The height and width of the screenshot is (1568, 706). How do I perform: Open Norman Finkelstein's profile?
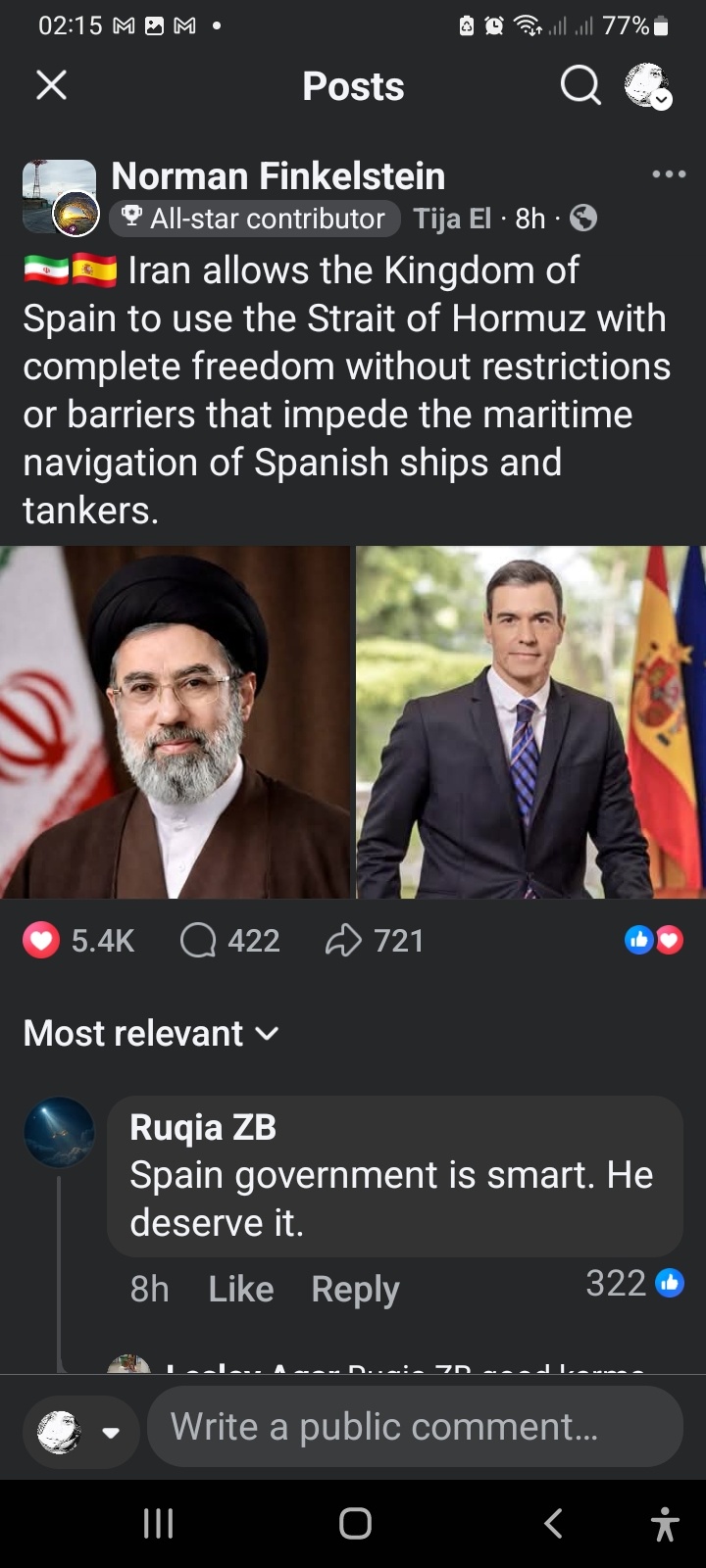coord(277,176)
